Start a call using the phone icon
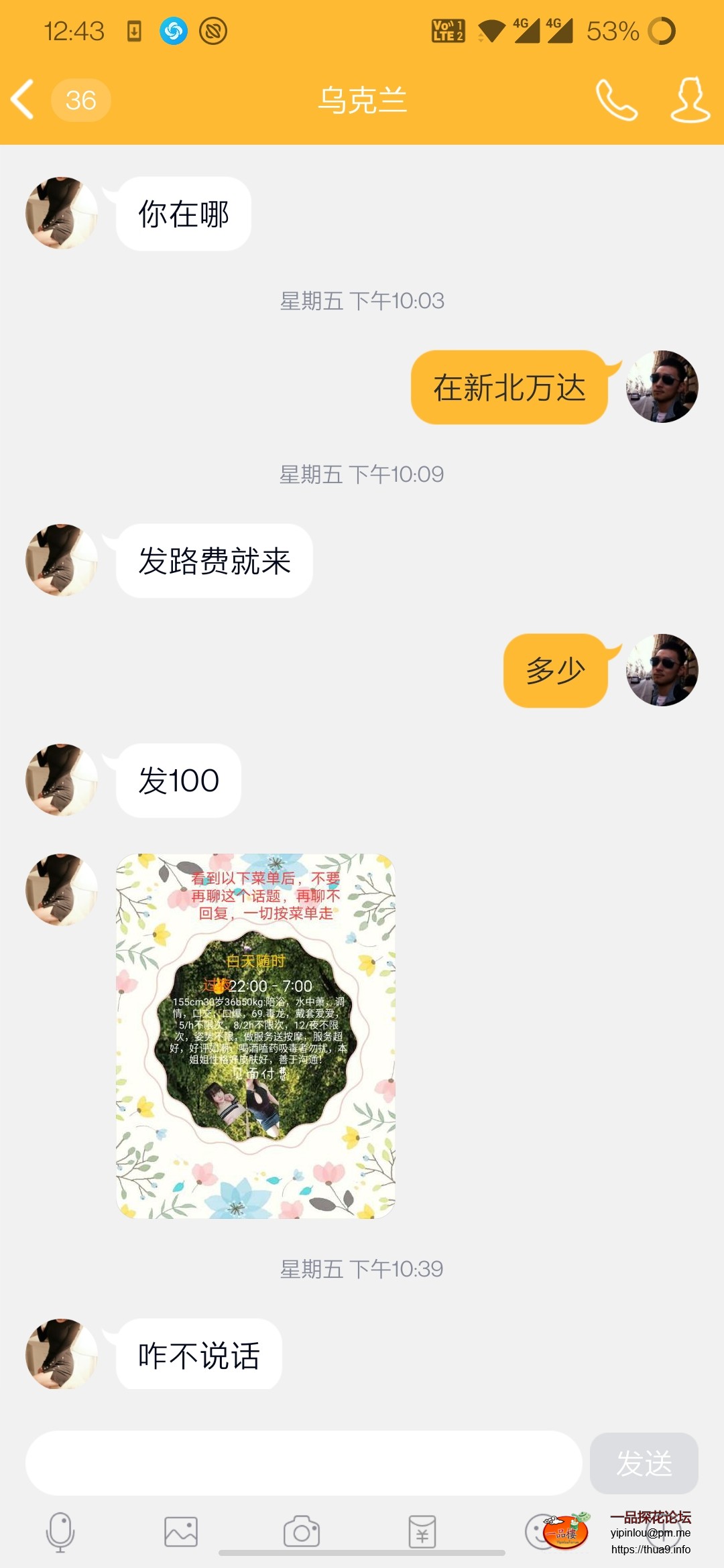The width and height of the screenshot is (724, 1568). (x=617, y=101)
